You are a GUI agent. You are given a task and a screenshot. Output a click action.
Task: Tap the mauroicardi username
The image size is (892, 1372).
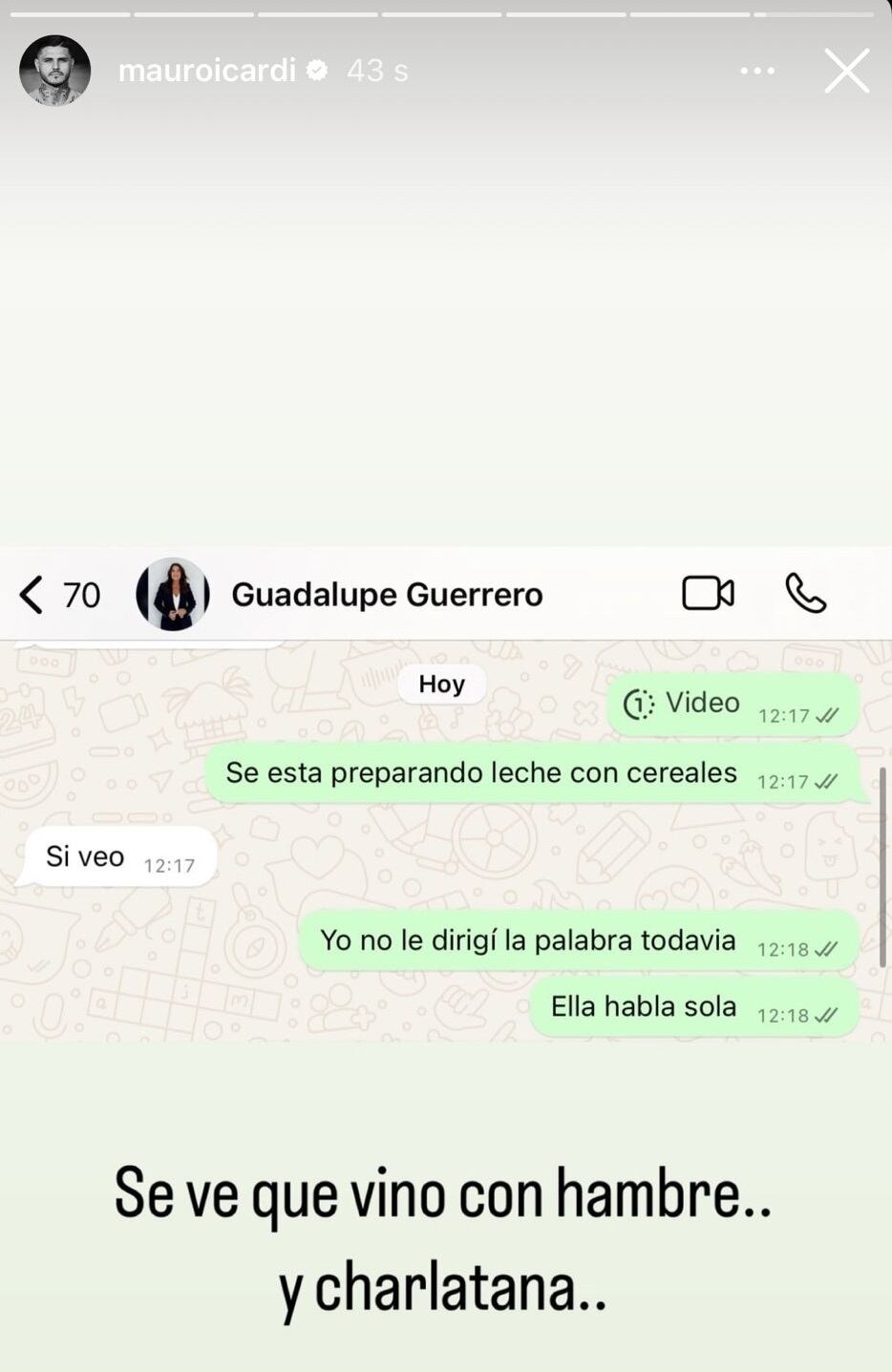click(206, 71)
